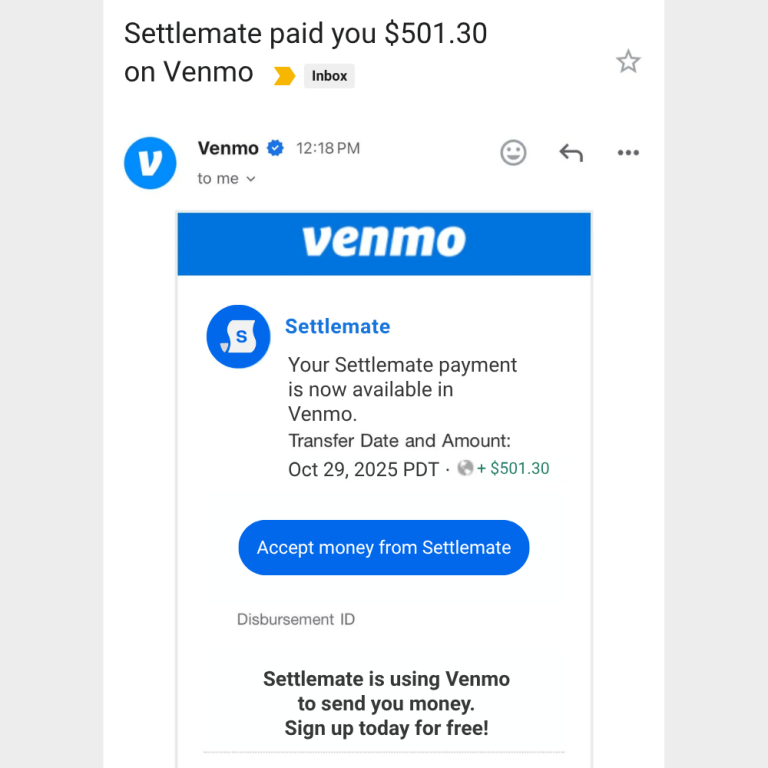Star this Venmo email
768x768 pixels.
(x=628, y=62)
